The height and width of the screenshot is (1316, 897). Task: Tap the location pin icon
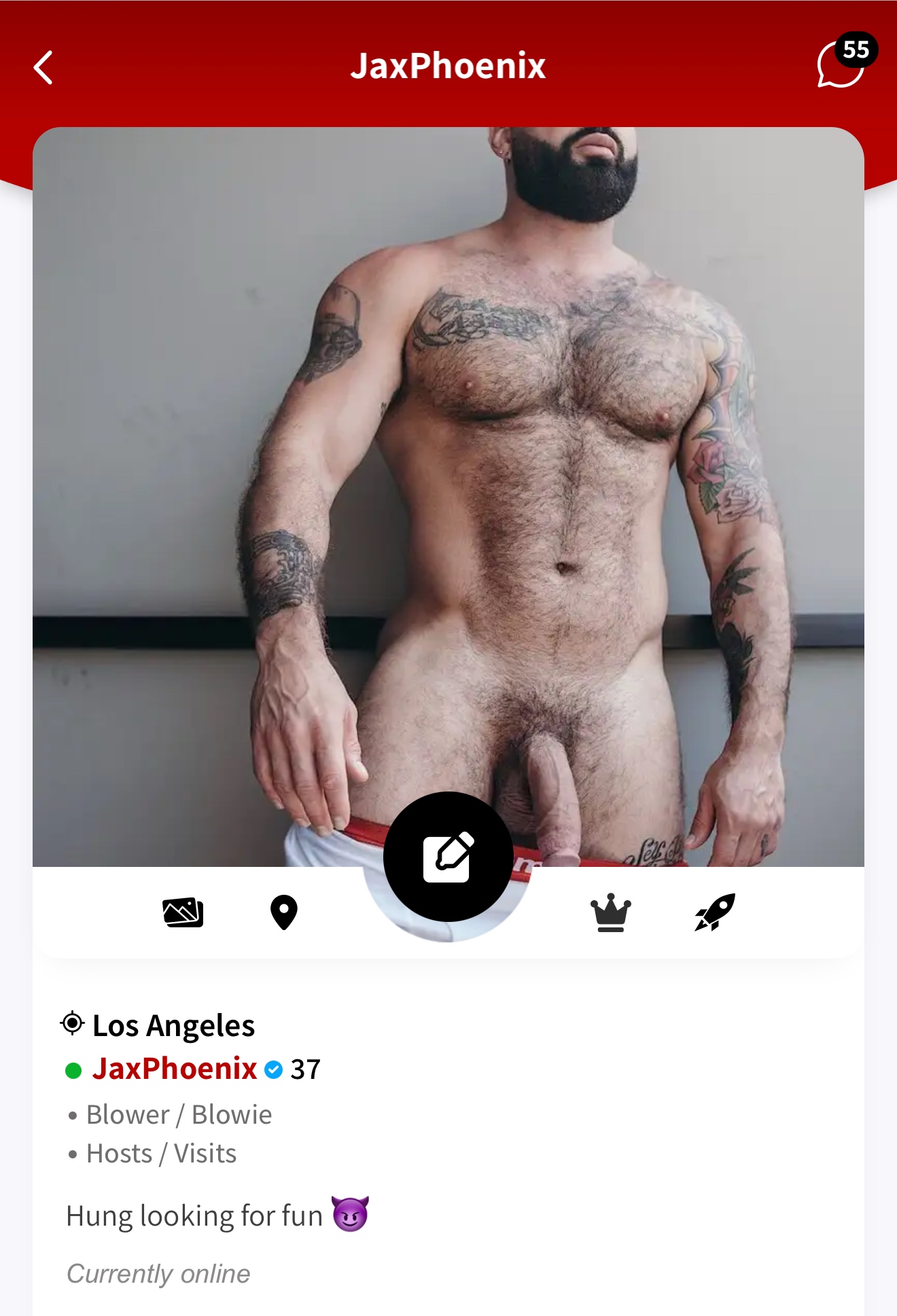(x=284, y=912)
